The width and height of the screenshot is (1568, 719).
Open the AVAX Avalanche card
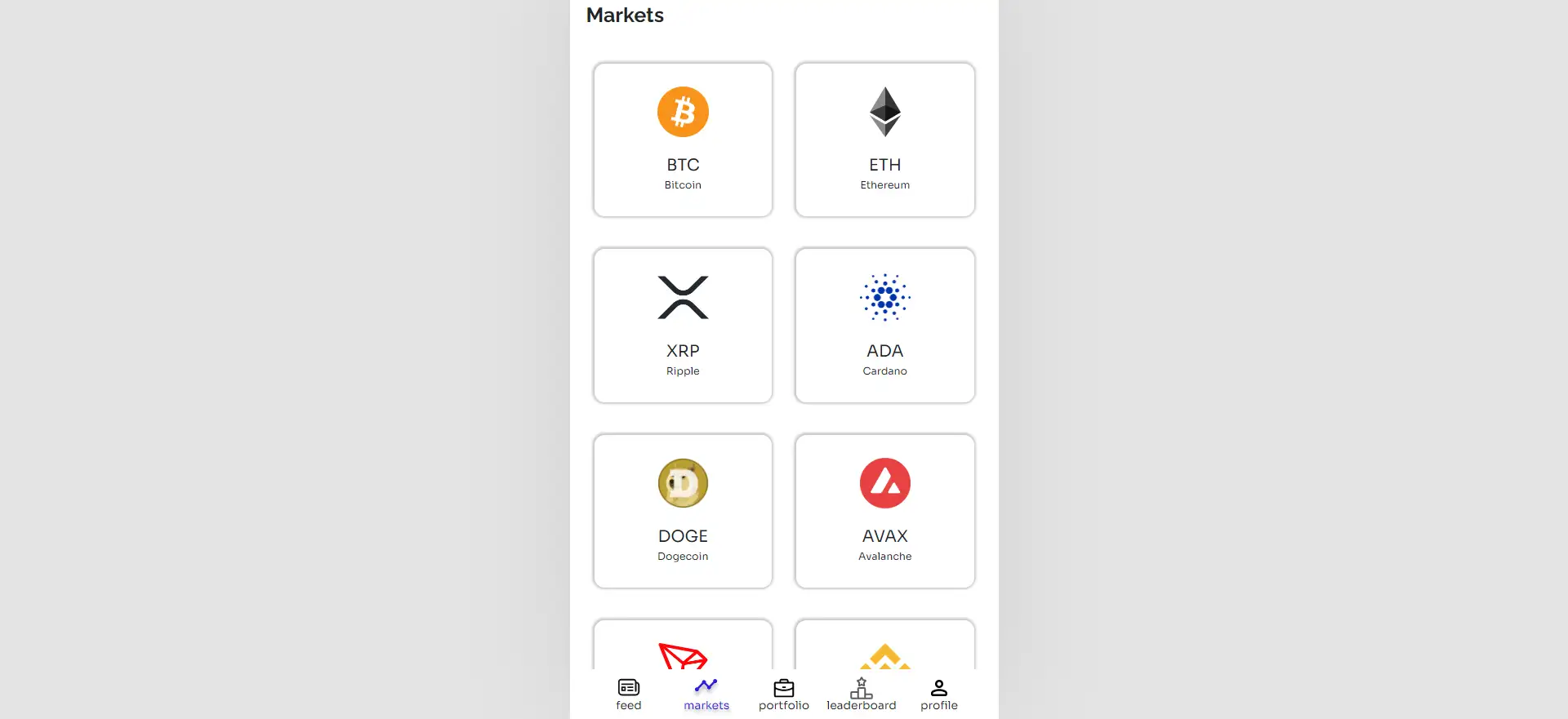[x=884, y=511]
